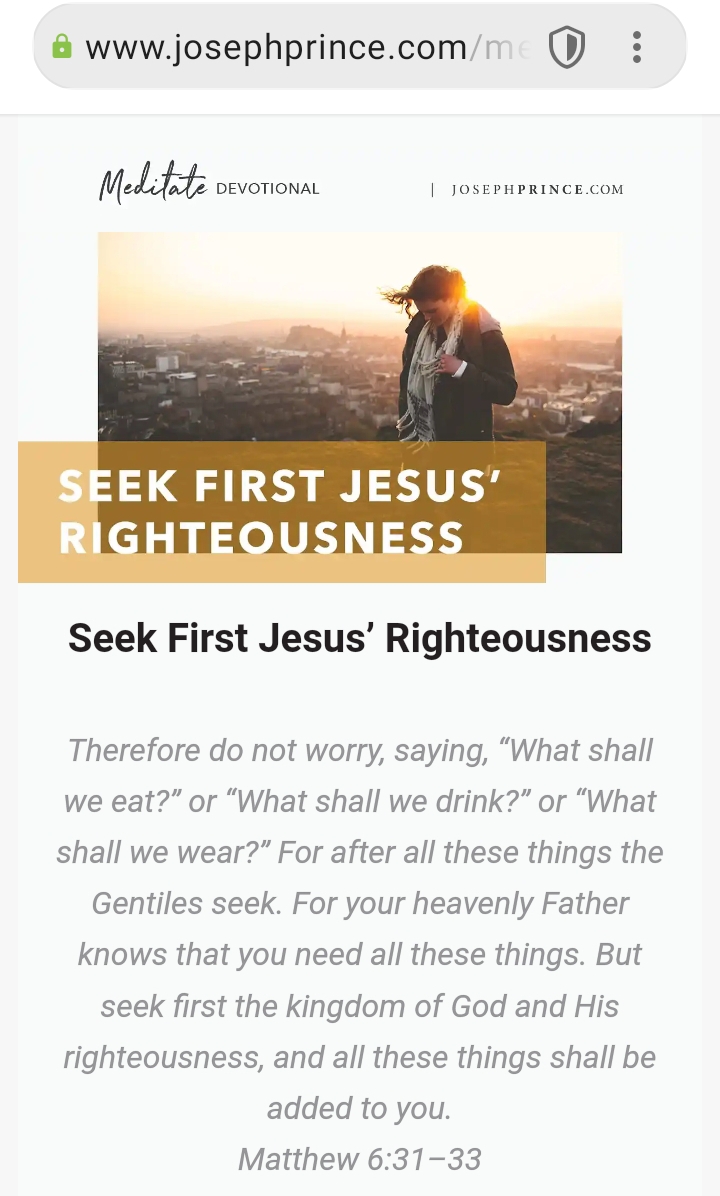The height and width of the screenshot is (1196, 720).
Task: Open the browser shield protection icon
Action: point(567,47)
